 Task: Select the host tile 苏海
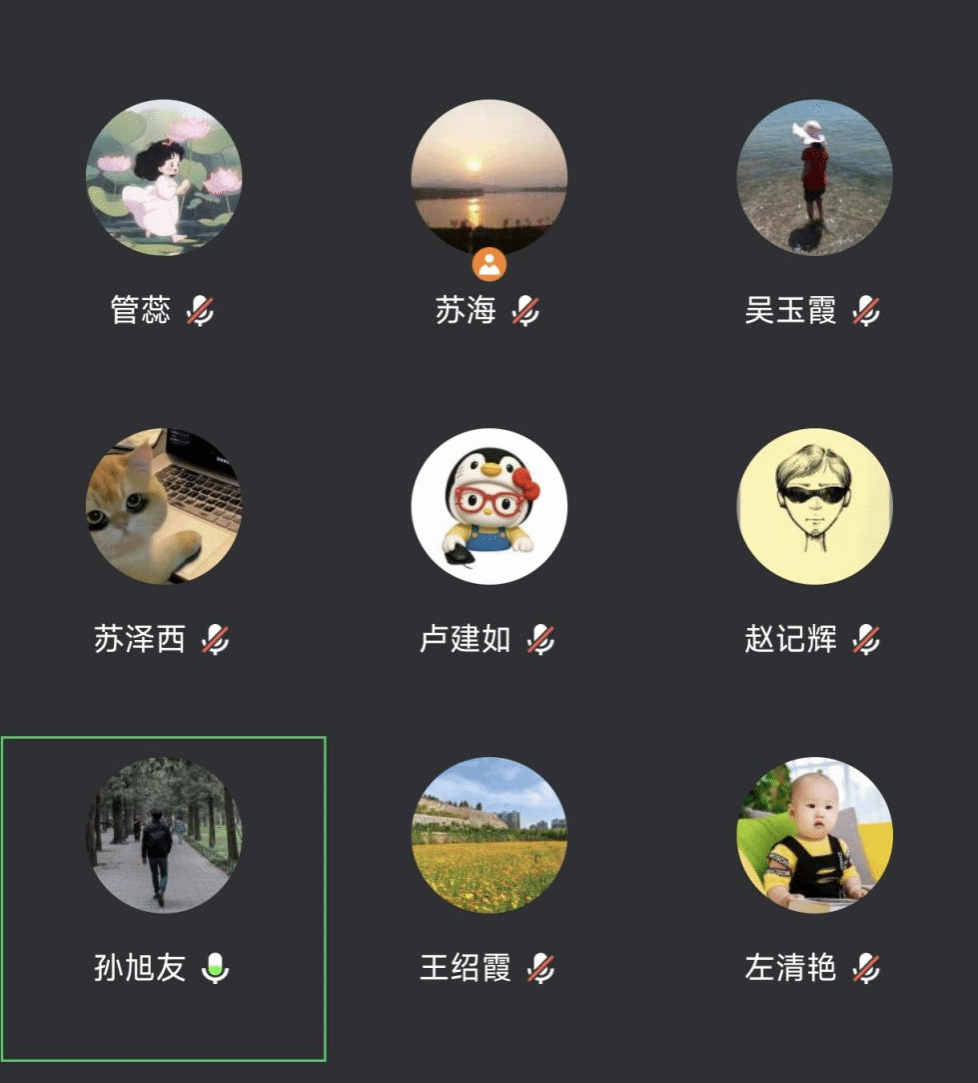click(x=489, y=178)
